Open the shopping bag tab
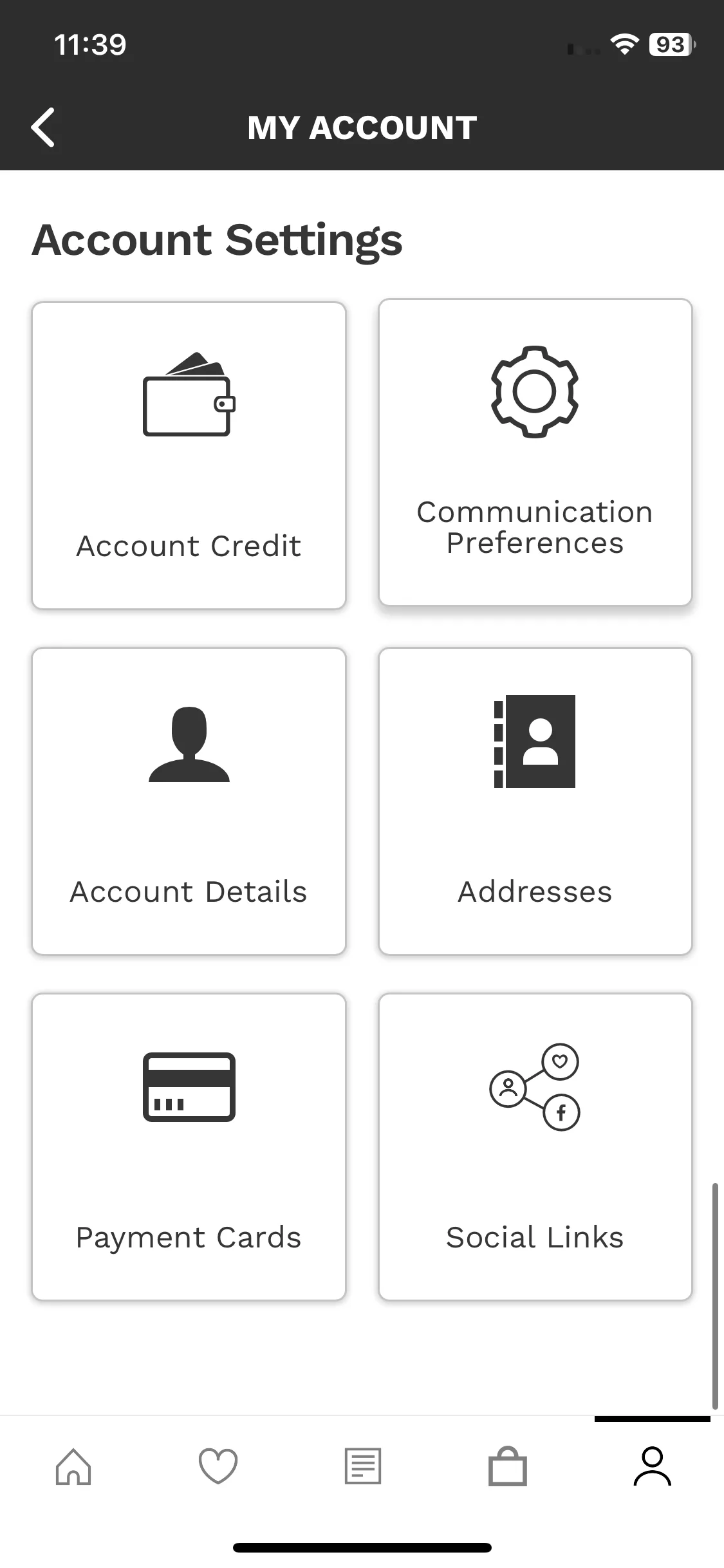724x1568 pixels. [x=508, y=1466]
